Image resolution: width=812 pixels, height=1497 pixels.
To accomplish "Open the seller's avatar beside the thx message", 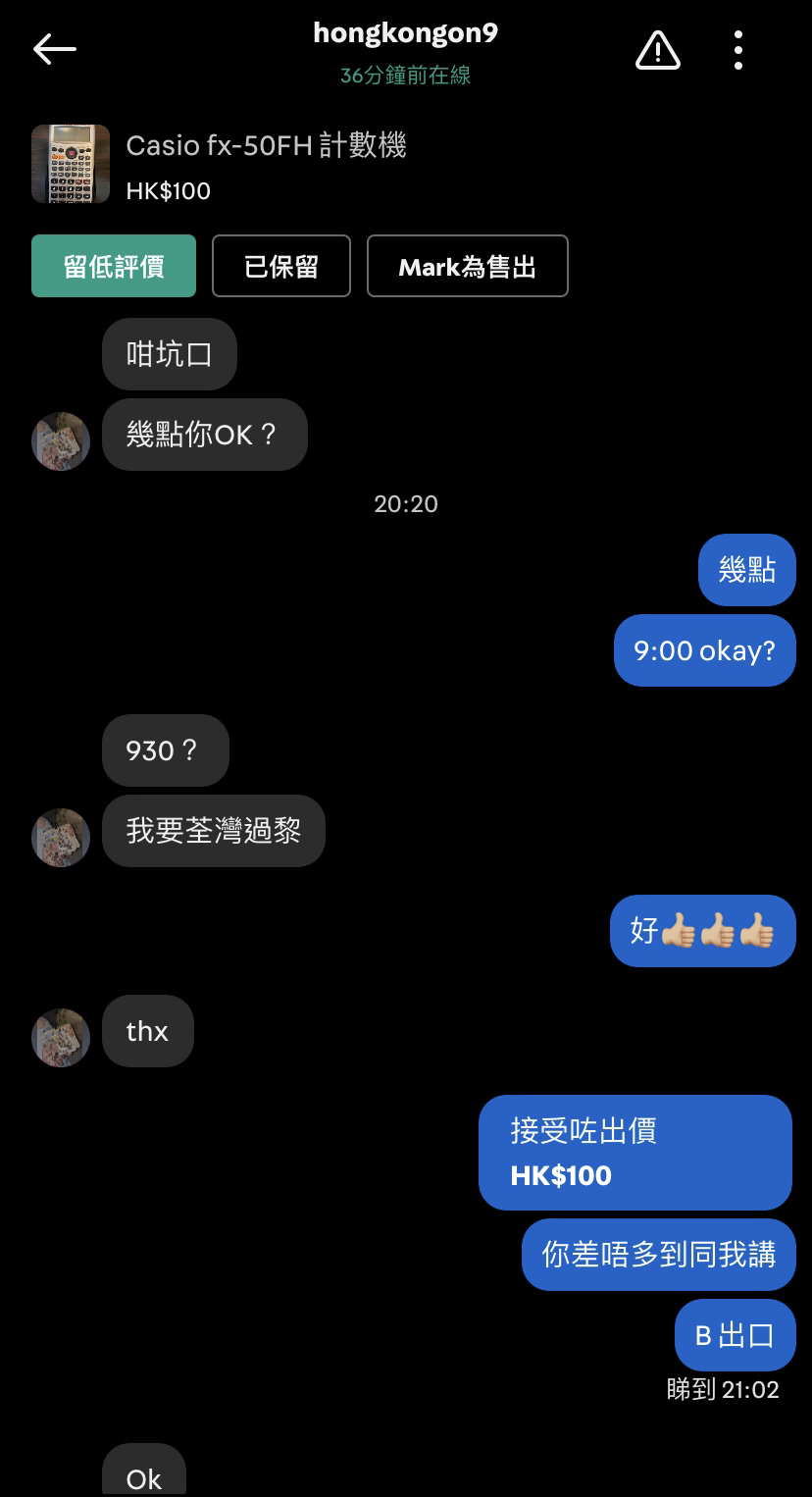I will pyautogui.click(x=61, y=1037).
